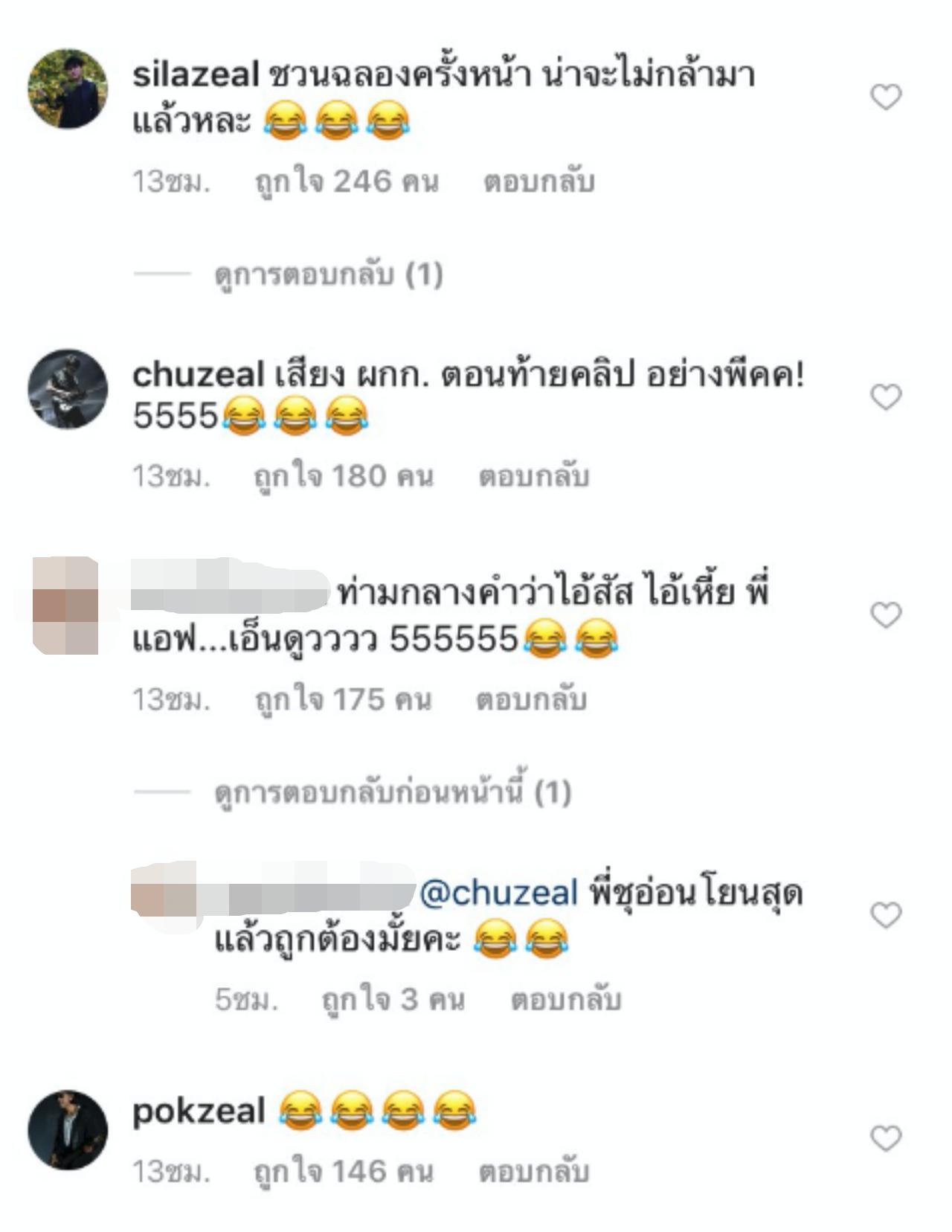Like pokzeal's emoji comment
Image resolution: width=952 pixels, height=1232 pixels.
(x=886, y=1138)
